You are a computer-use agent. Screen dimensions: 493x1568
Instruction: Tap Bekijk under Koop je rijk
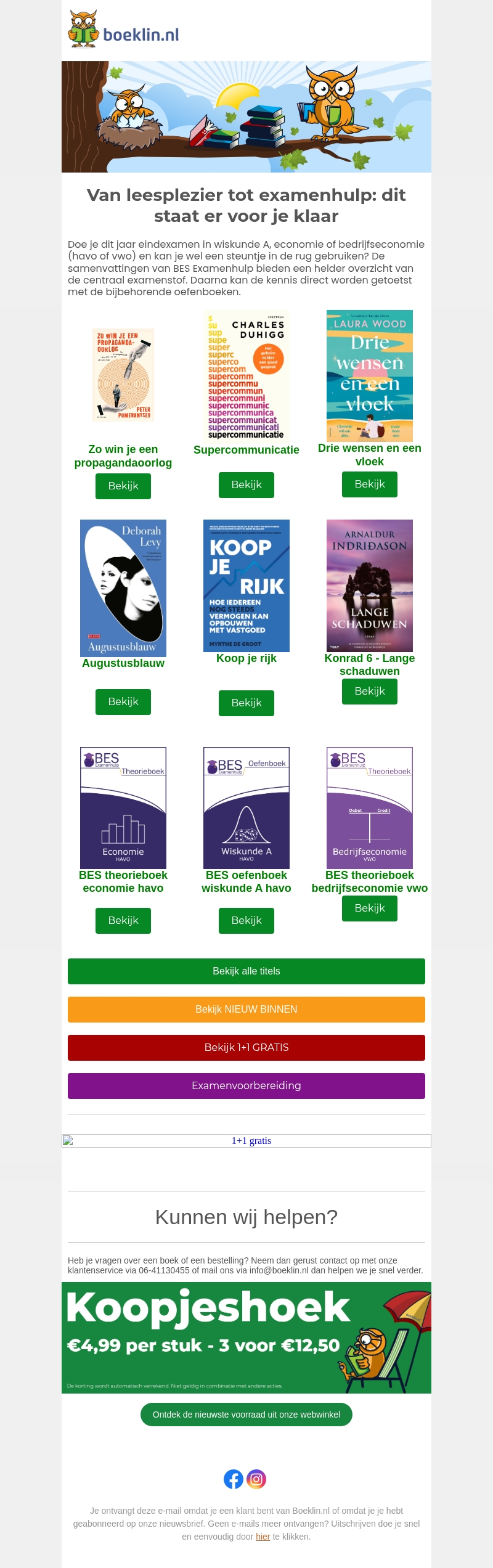[x=246, y=703]
